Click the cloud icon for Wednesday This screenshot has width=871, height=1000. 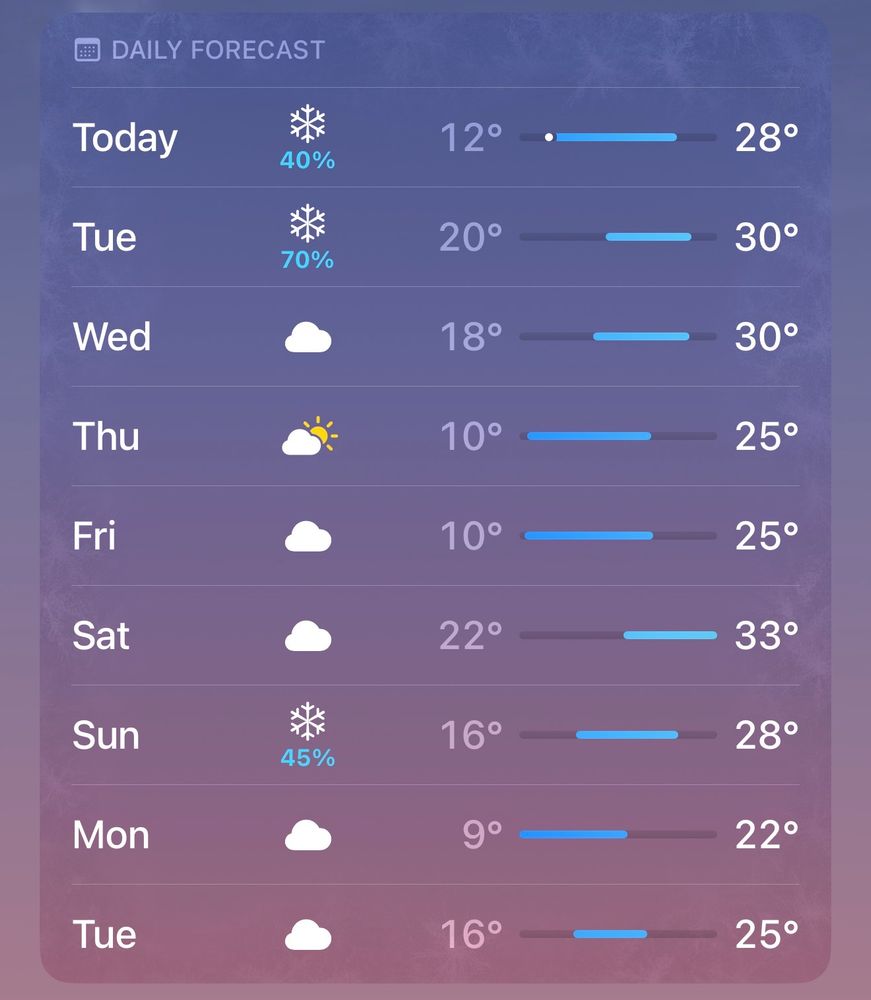tap(308, 336)
